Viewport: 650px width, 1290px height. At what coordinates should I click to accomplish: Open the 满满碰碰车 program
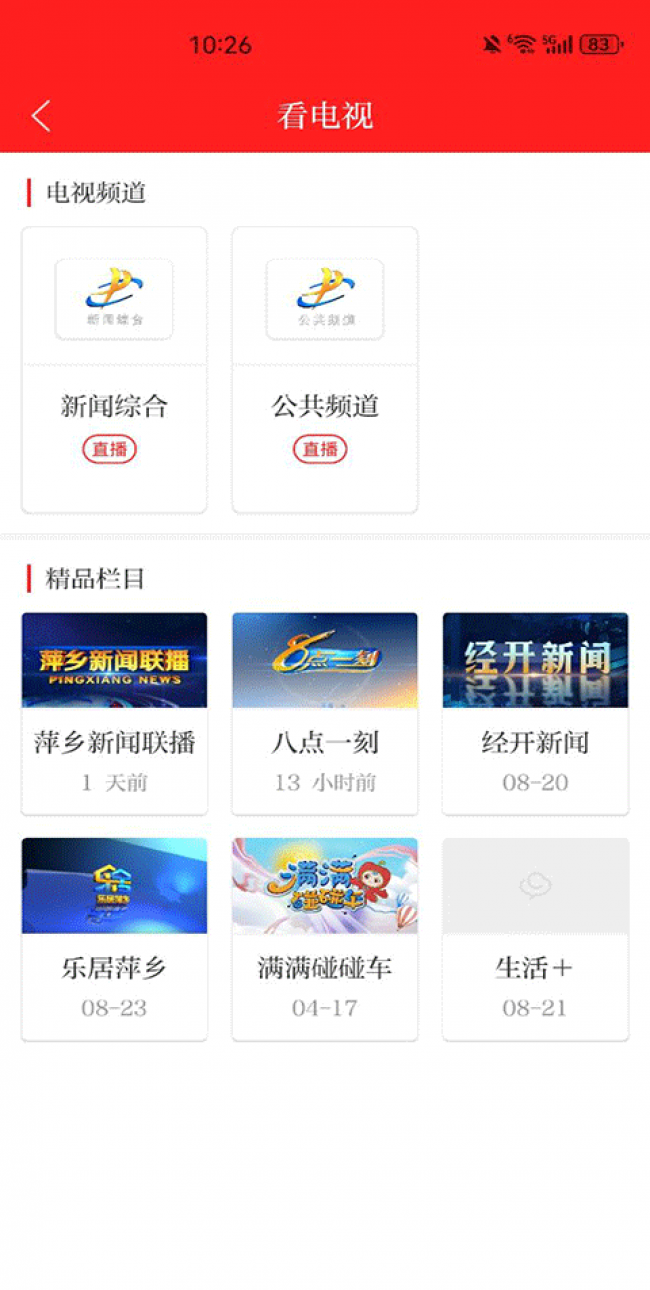[325, 940]
